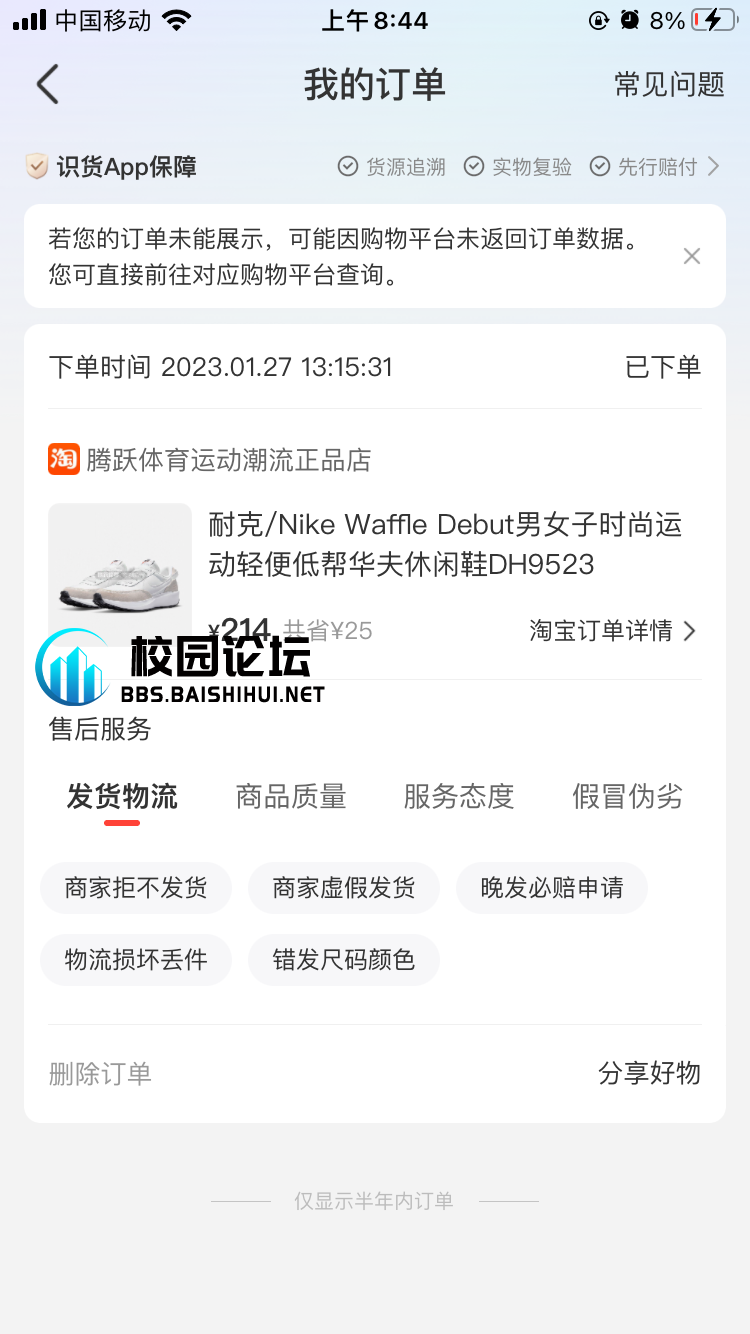
Task: Choose 商家虚假发货 complaint
Action: [x=344, y=888]
